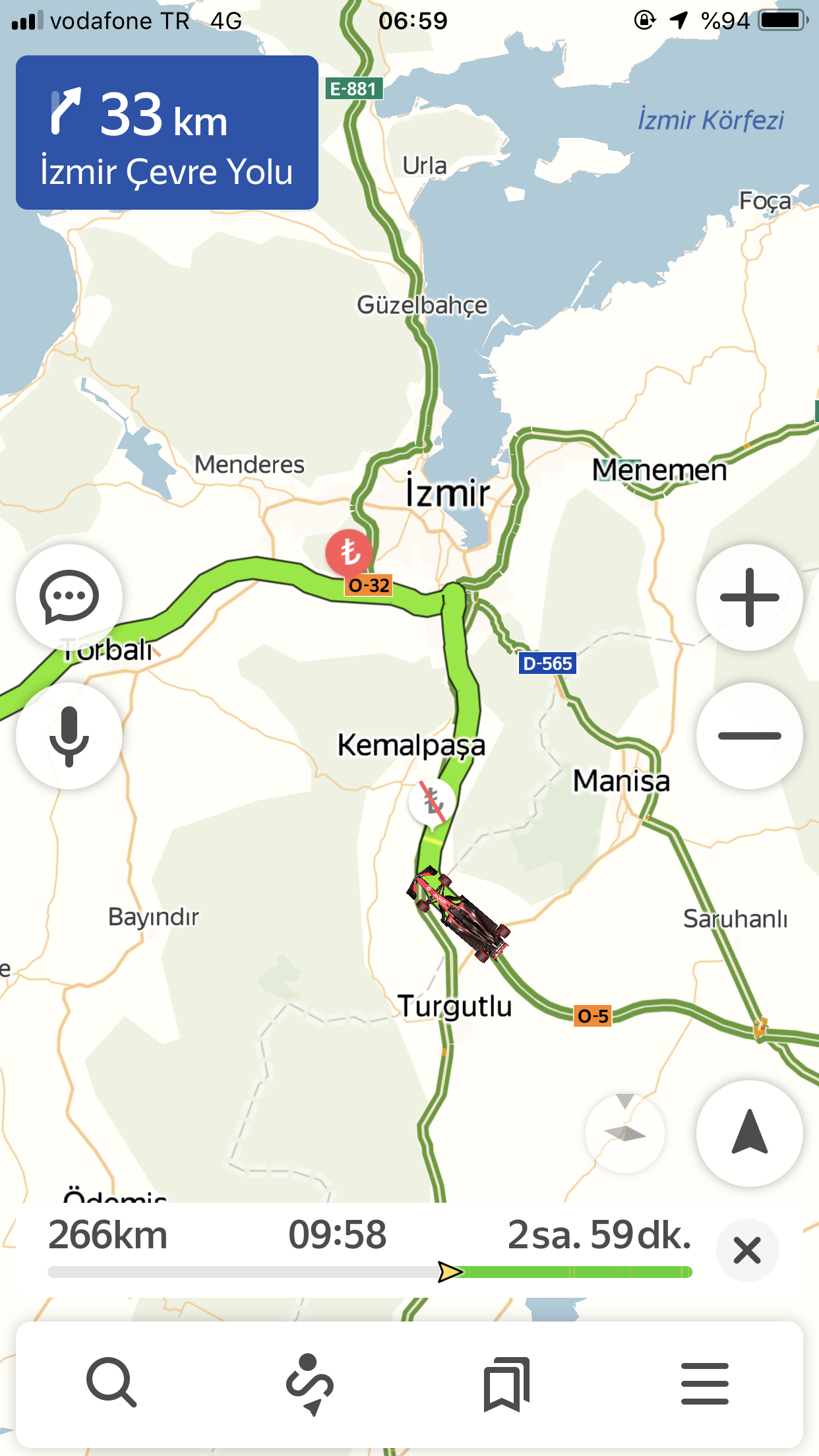Tap the next maneuver İzmir Çevre Yolu panel
Image resolution: width=819 pixels, height=1456 pixels.
tap(167, 133)
